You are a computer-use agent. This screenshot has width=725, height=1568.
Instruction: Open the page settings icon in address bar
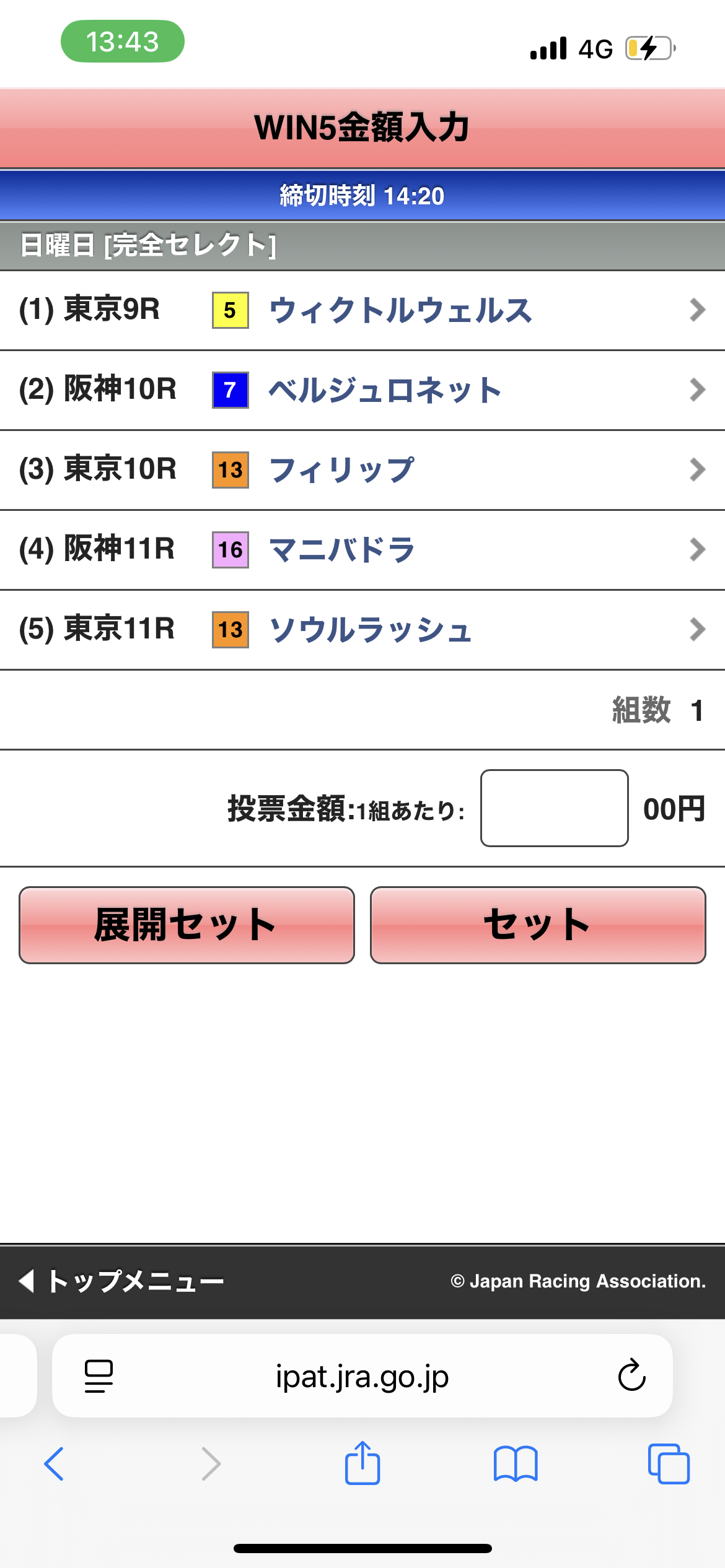(x=99, y=1376)
